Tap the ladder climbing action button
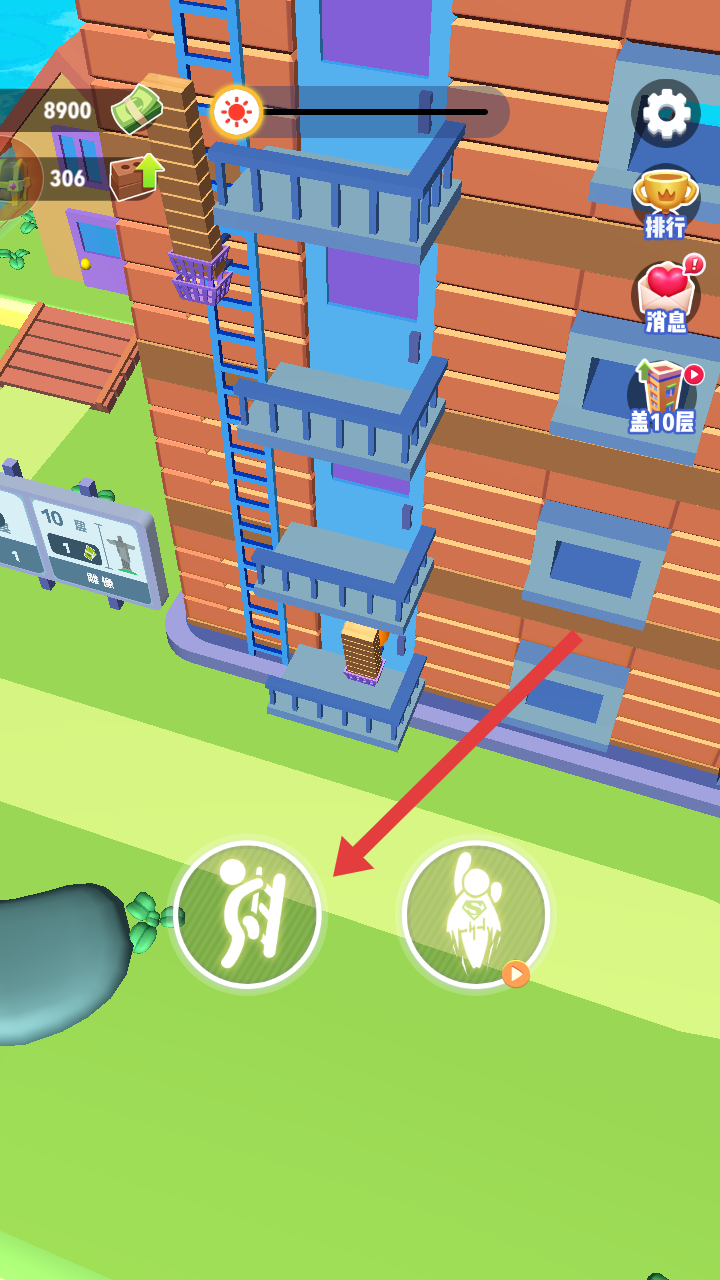 (247, 915)
